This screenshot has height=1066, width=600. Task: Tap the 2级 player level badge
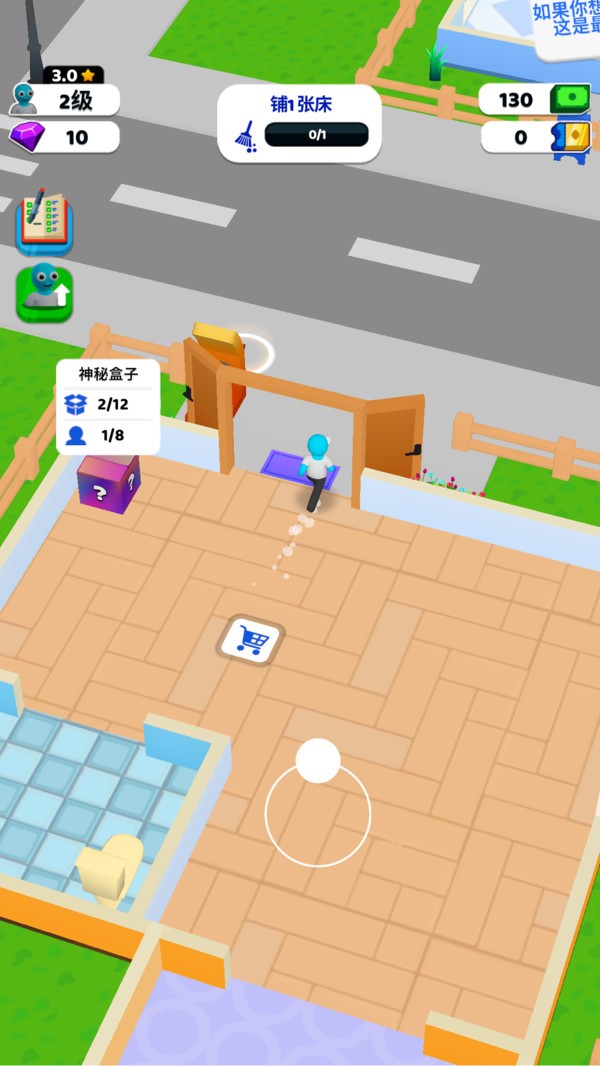pos(65,101)
